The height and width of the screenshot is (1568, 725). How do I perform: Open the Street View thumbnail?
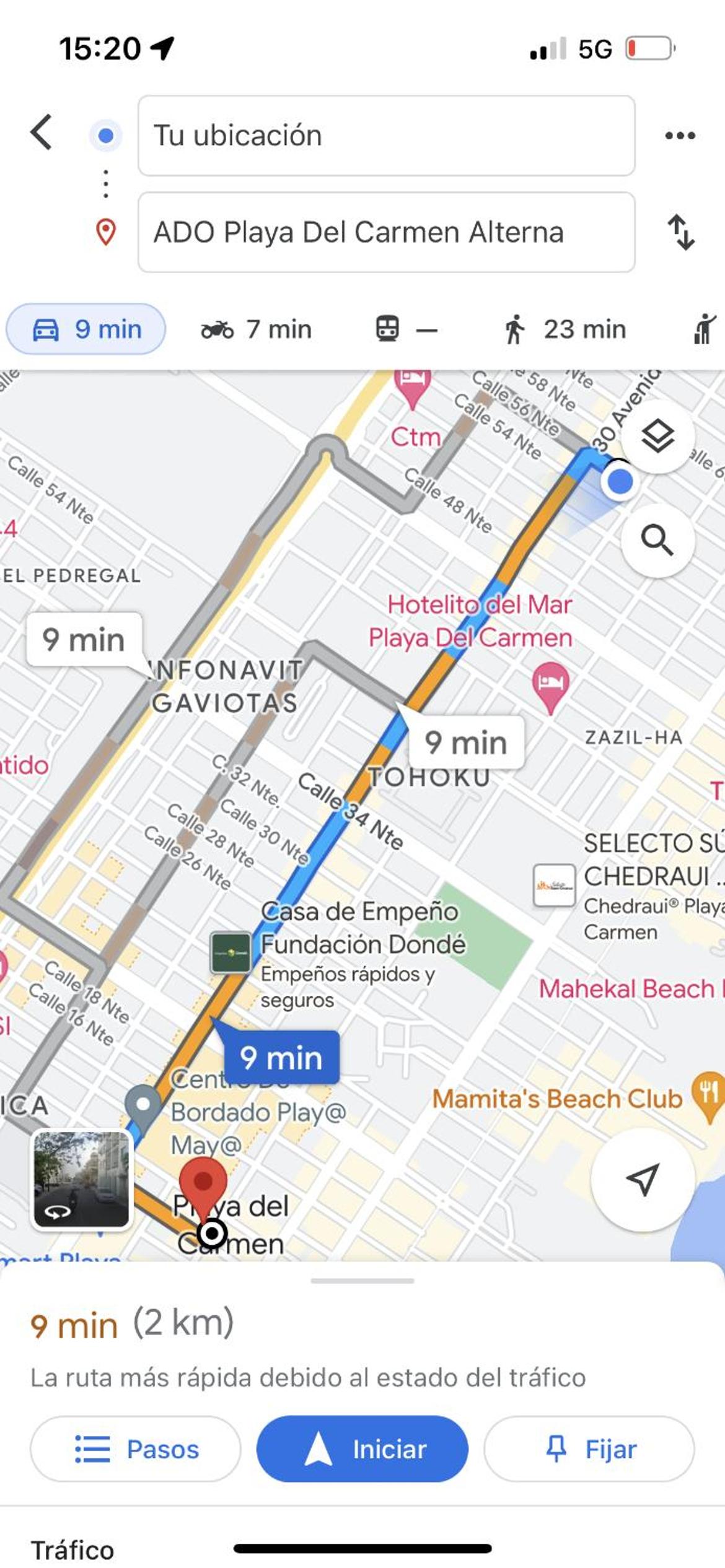(82, 1178)
